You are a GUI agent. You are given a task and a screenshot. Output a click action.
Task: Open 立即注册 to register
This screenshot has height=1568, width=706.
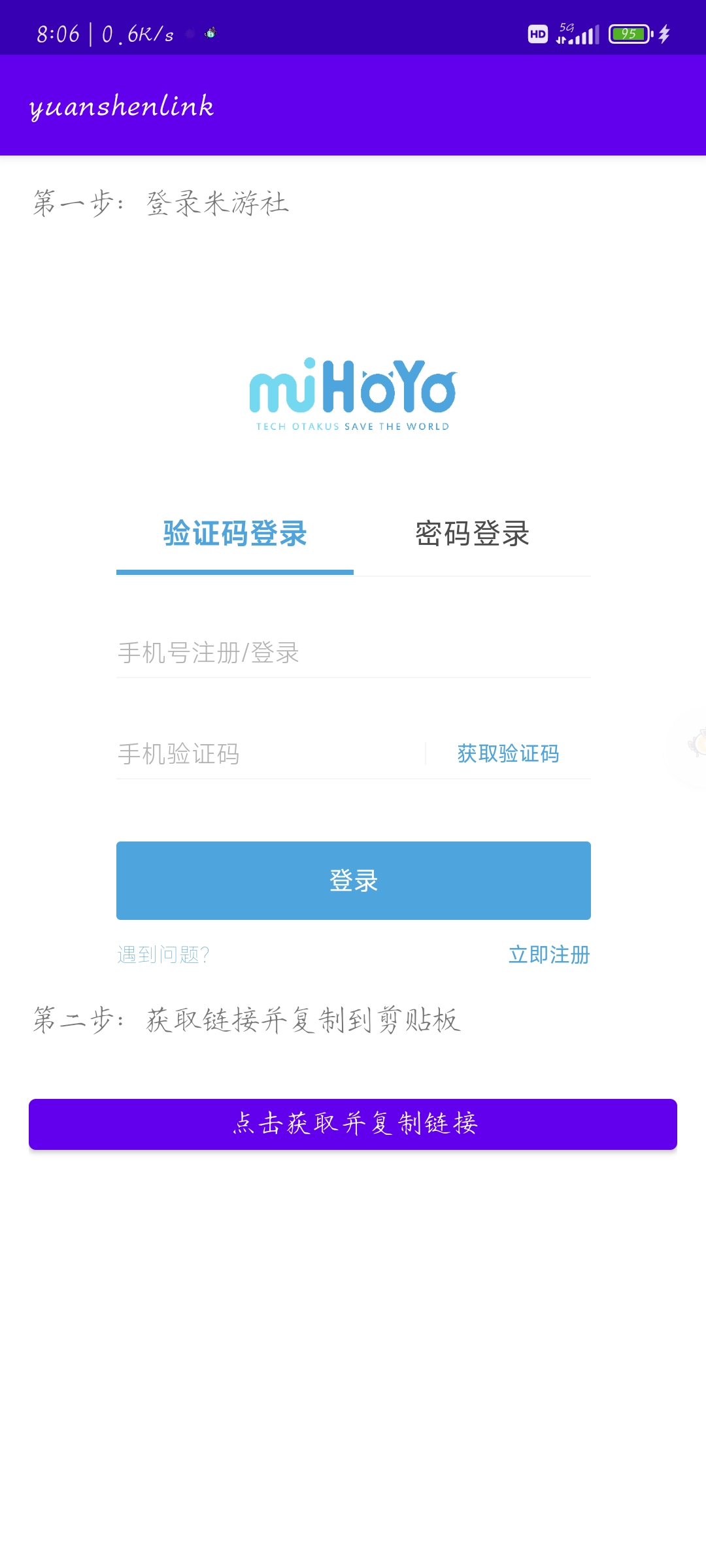coord(549,955)
